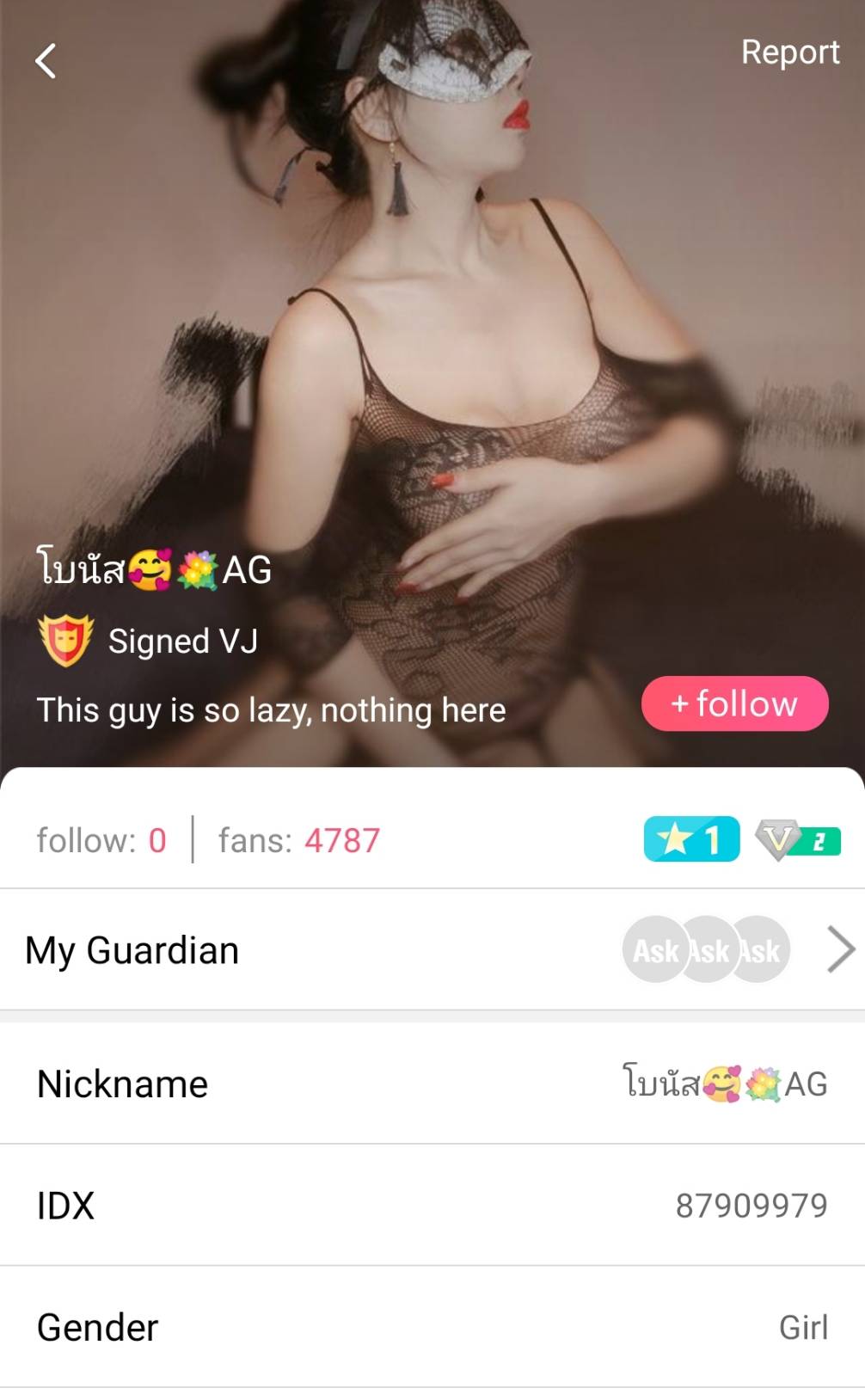The image size is (865, 1400).
Task: Report this user profile
Action: click(789, 52)
